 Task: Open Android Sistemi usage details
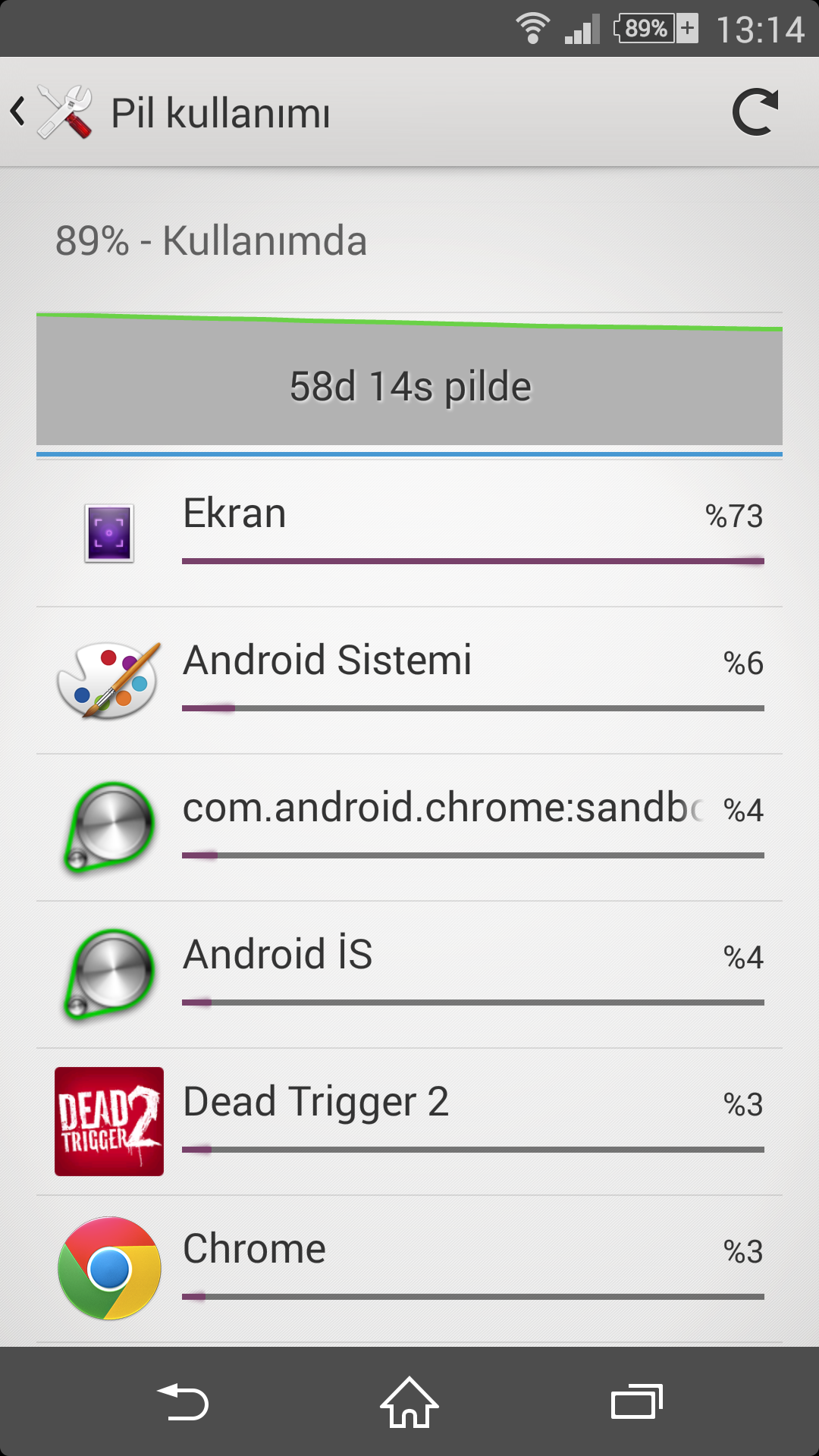coord(409,680)
